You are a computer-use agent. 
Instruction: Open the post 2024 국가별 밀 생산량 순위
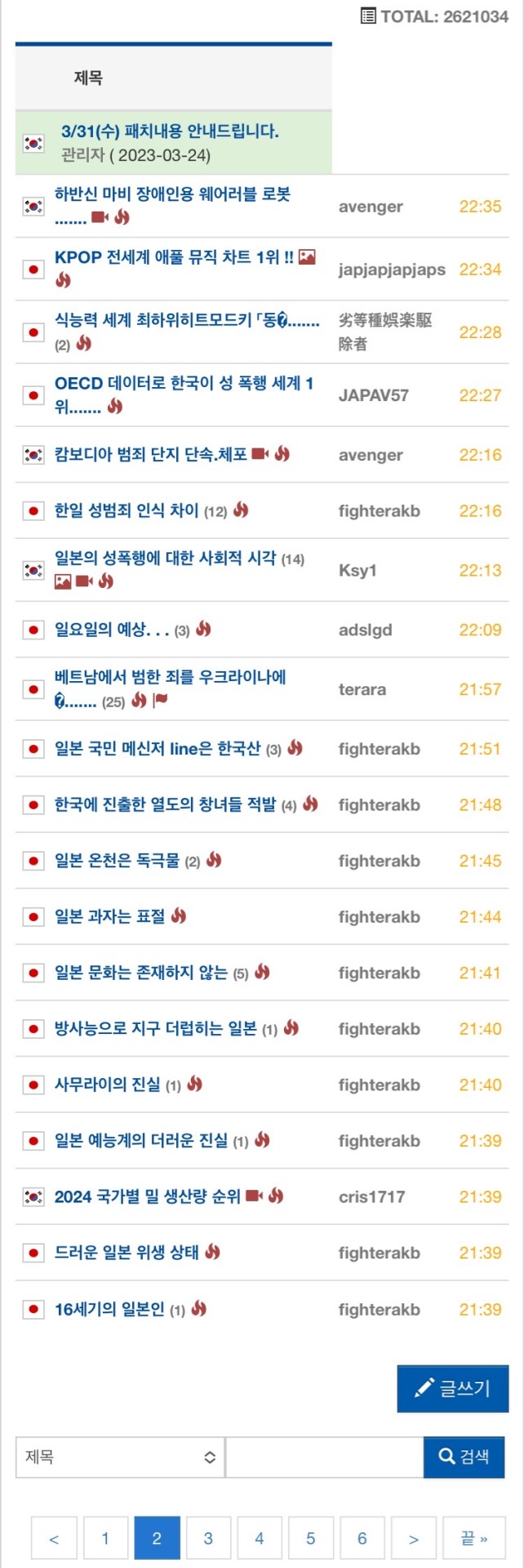click(x=147, y=1197)
